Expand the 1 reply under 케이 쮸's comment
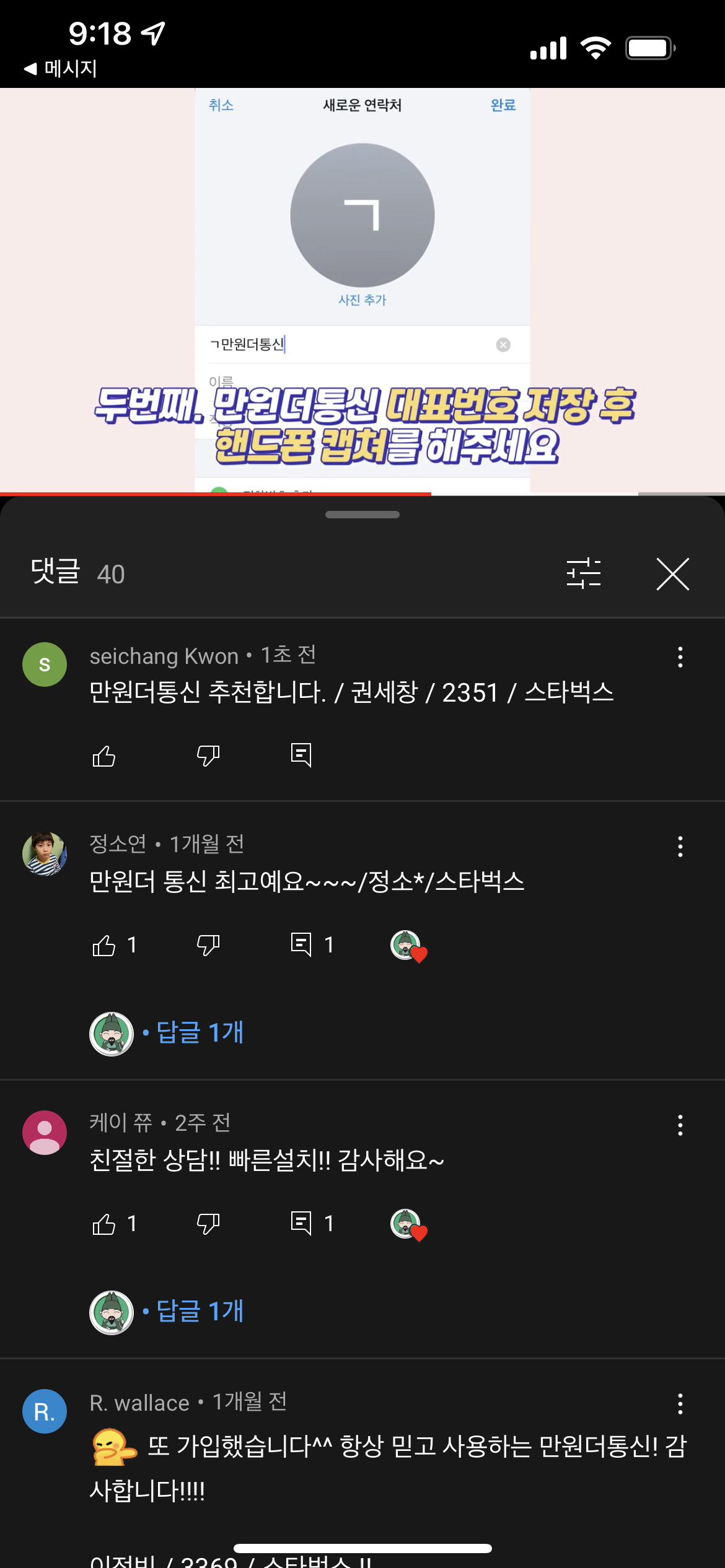725x1568 pixels. [200, 1311]
